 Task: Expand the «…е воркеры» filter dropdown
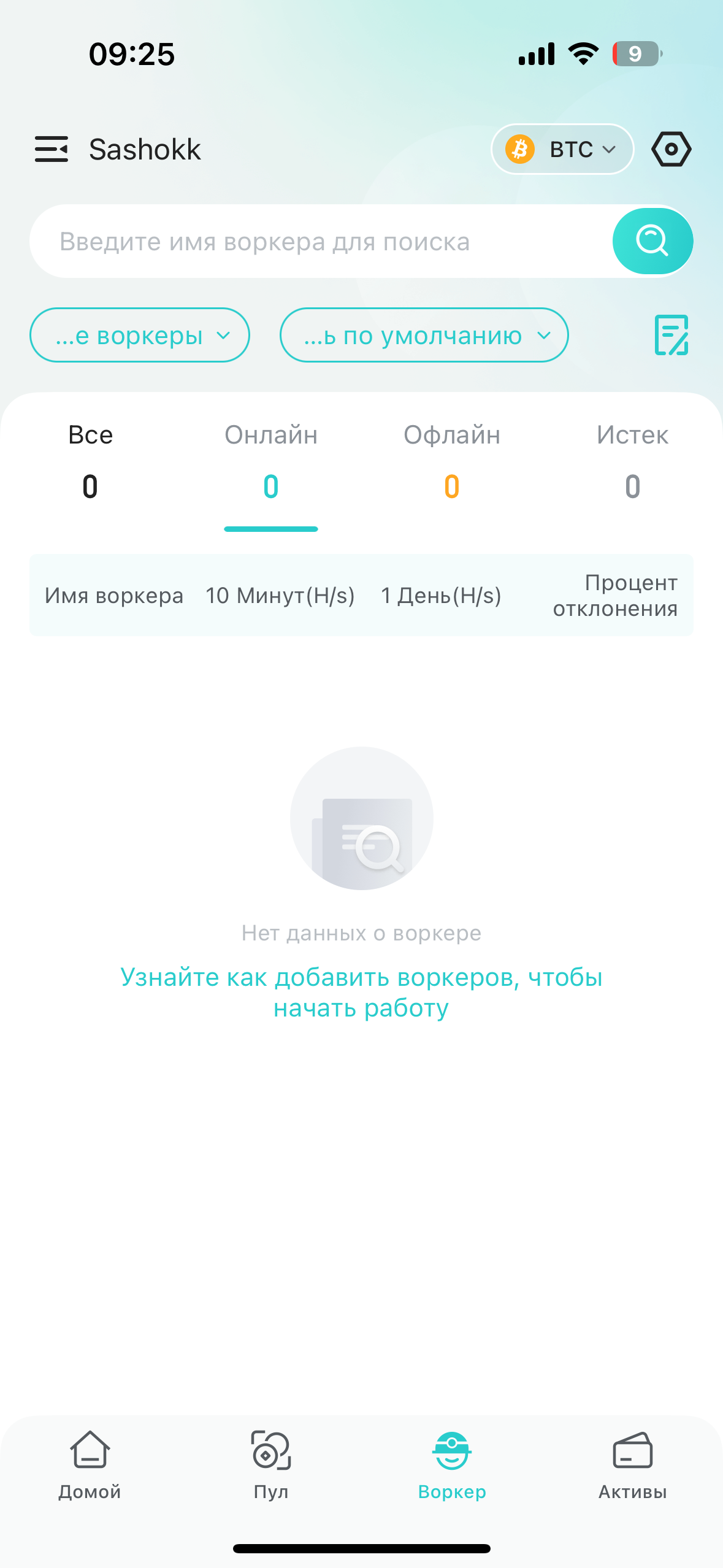click(x=140, y=336)
